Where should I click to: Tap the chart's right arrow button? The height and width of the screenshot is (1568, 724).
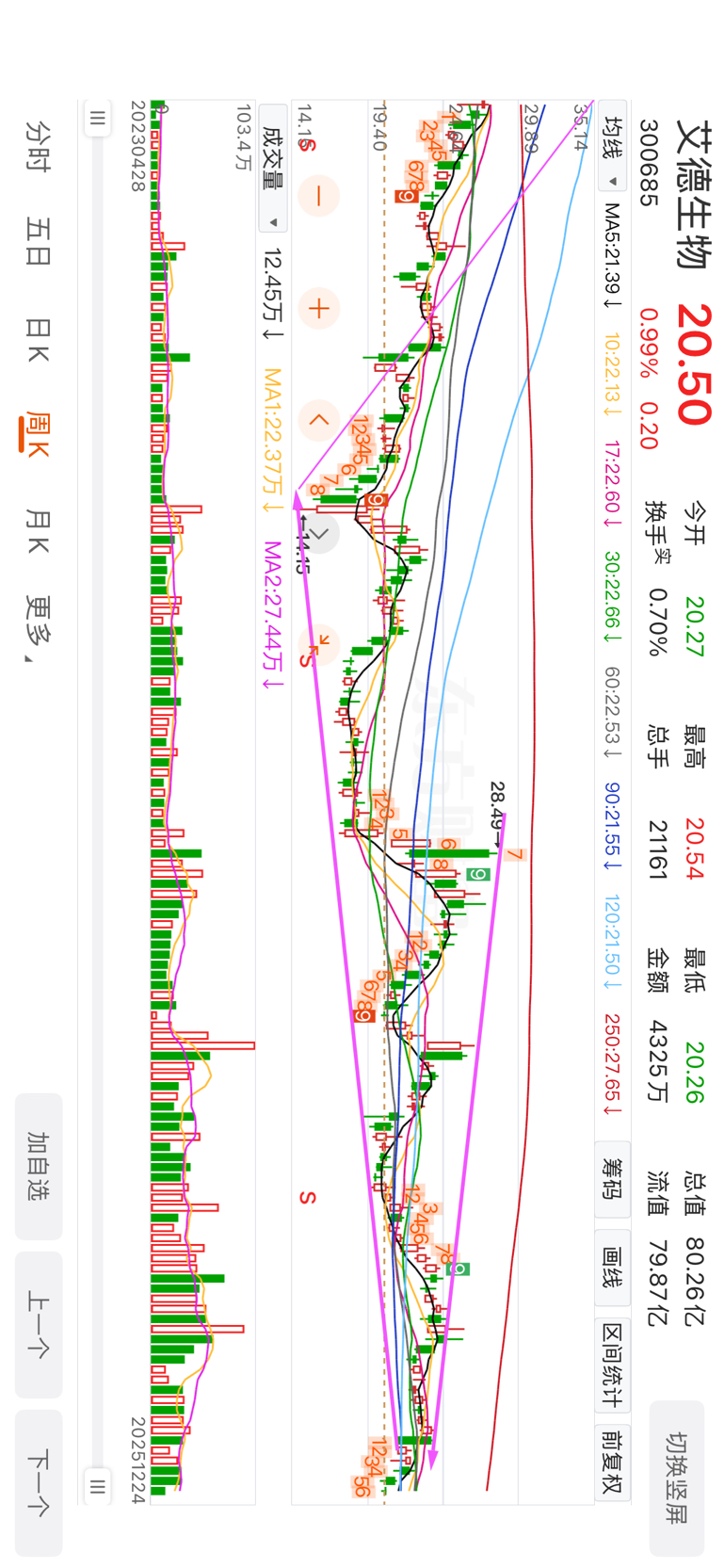[320, 533]
